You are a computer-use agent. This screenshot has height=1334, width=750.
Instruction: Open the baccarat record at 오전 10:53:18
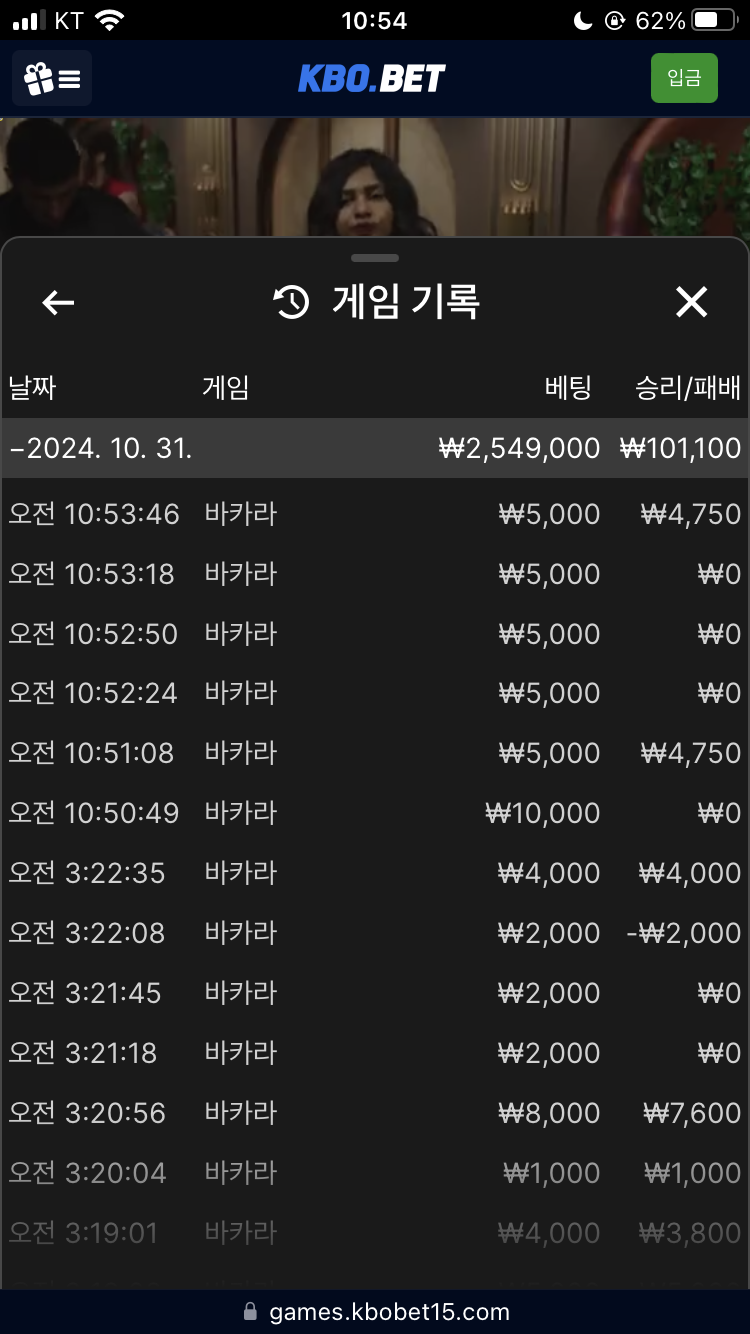pos(375,574)
